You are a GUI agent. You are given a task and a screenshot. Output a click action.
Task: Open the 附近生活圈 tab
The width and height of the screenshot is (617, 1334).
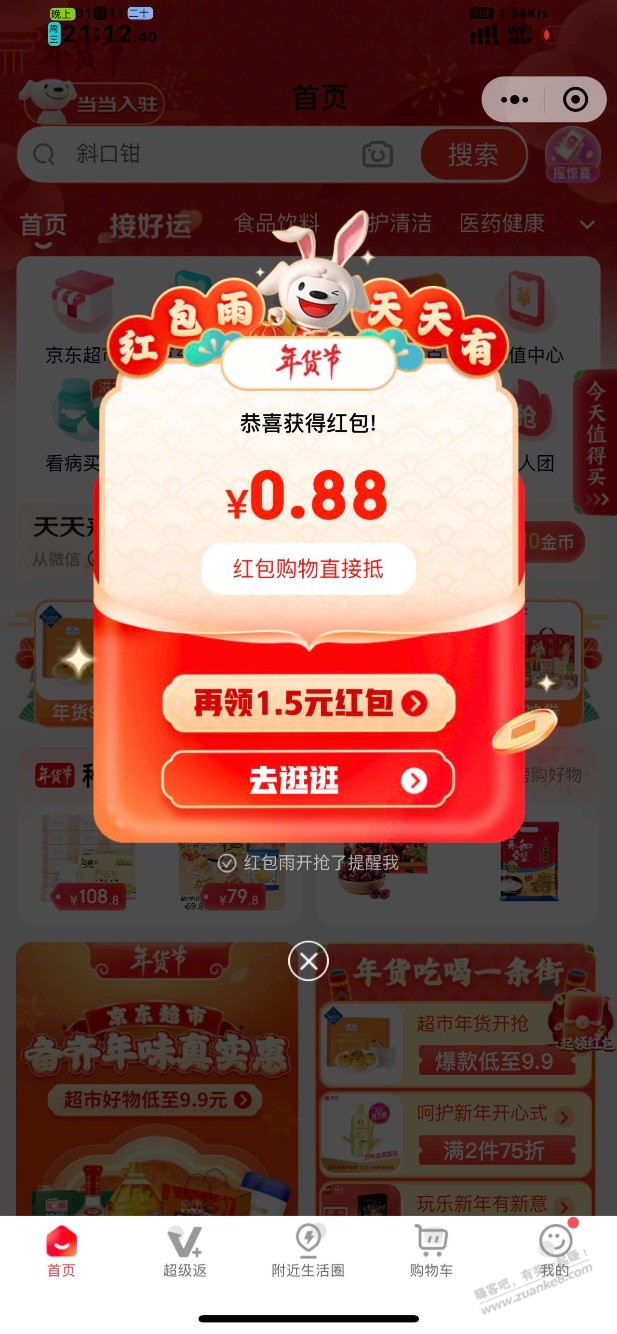[x=308, y=1250]
